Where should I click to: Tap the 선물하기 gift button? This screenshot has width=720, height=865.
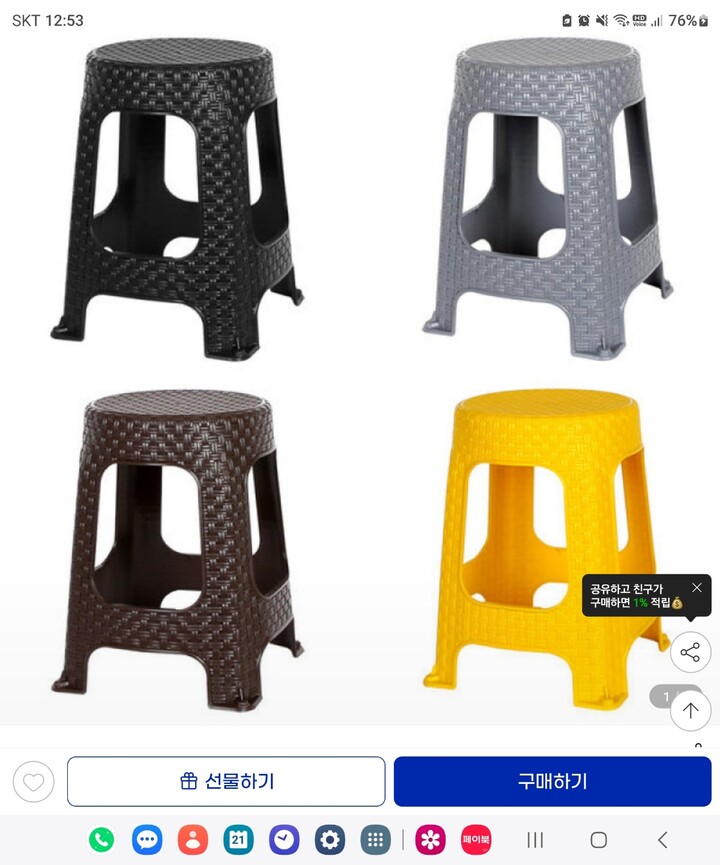click(x=225, y=782)
